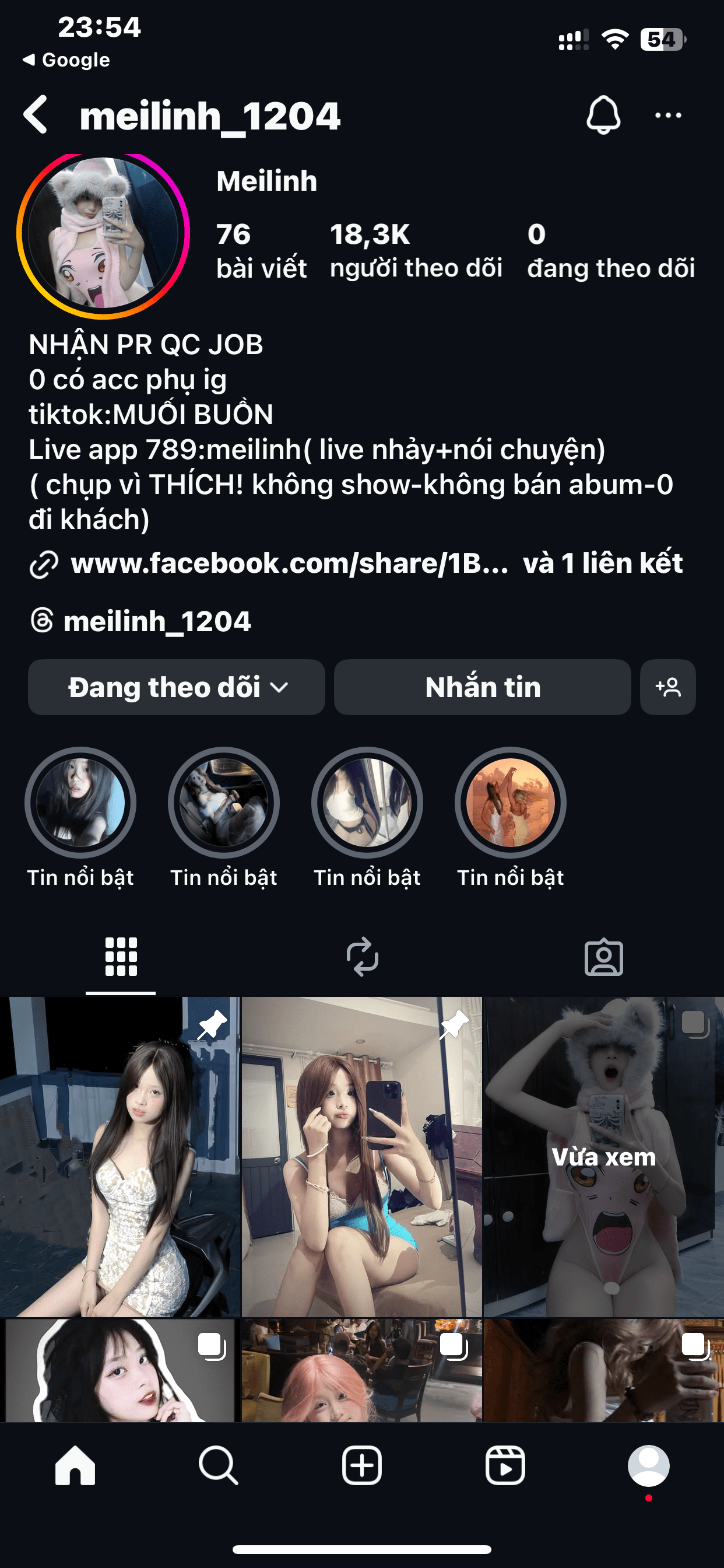The width and height of the screenshot is (724, 1568).
Task: Open the pinned post with white lace dress
Action: pyautogui.click(x=120, y=1157)
